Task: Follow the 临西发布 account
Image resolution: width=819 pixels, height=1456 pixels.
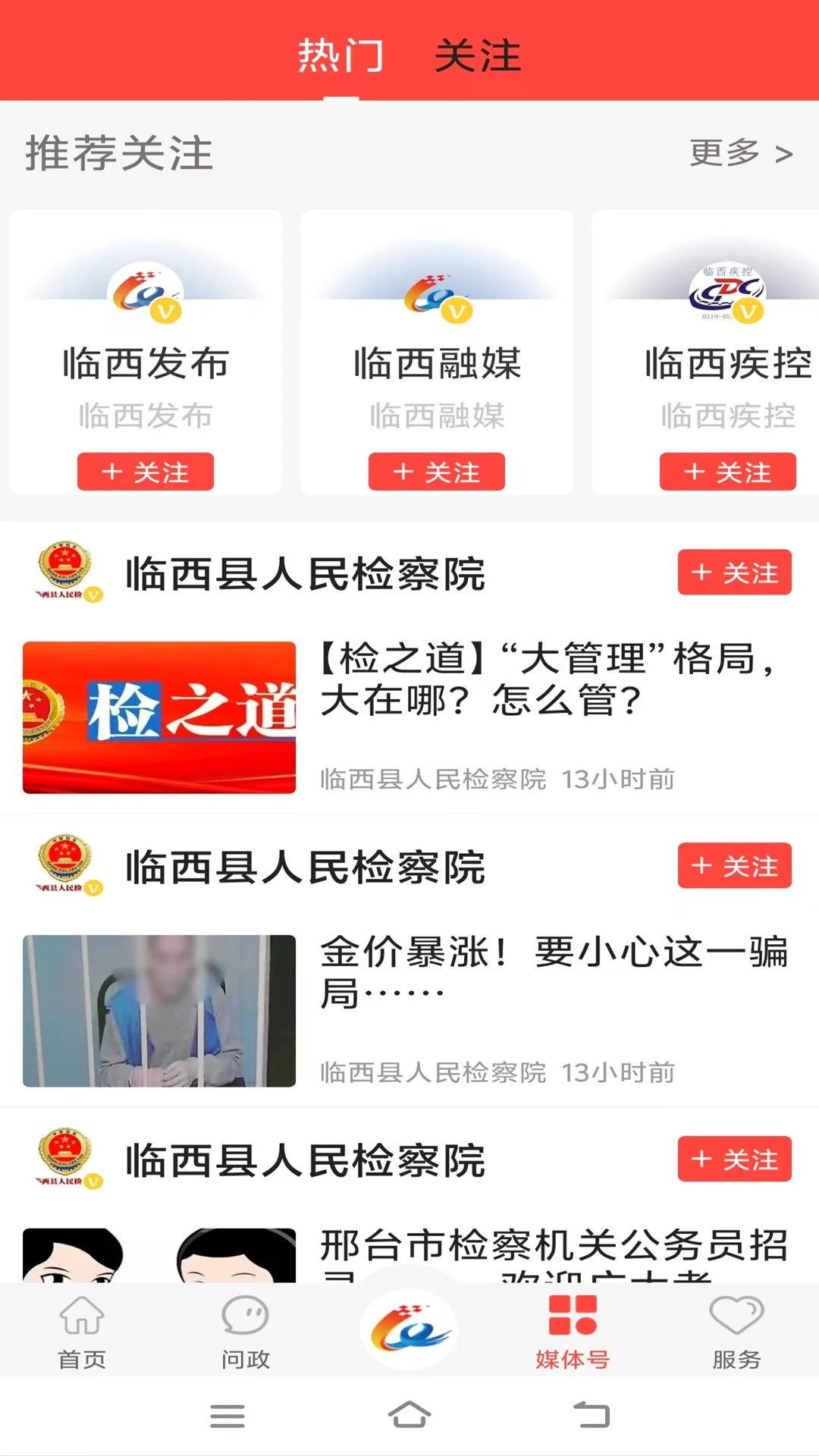Action: (x=146, y=472)
